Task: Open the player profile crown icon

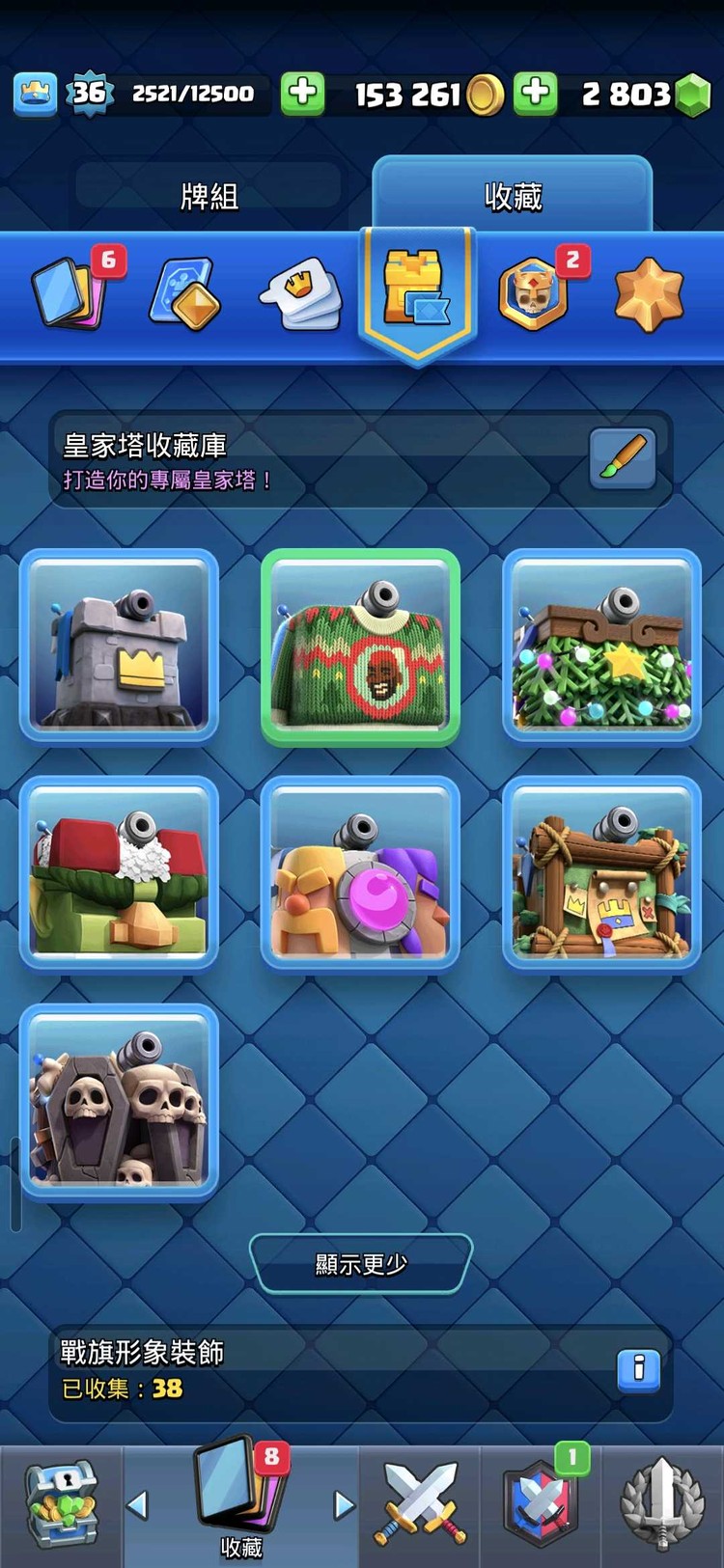Action: coord(35,94)
